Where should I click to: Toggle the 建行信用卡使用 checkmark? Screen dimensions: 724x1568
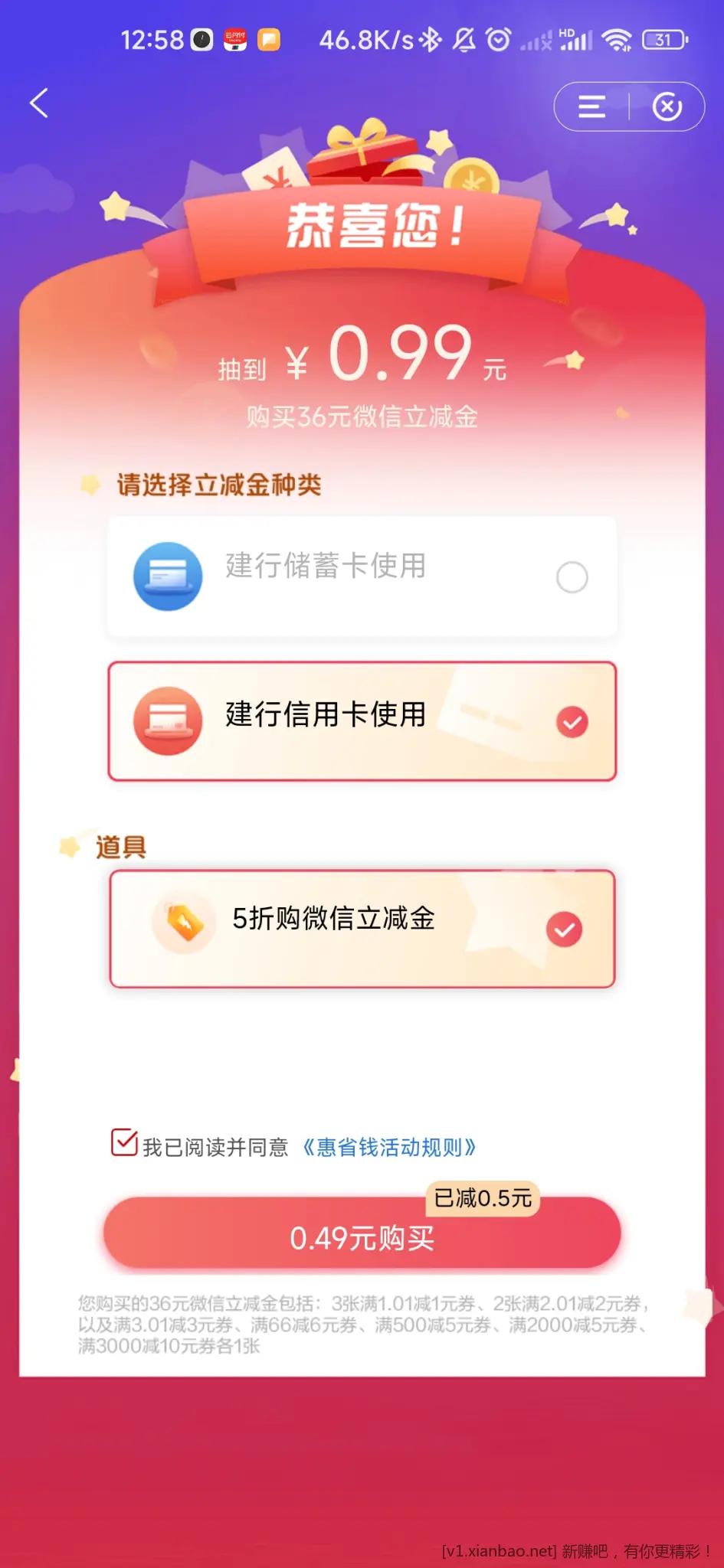[x=572, y=720]
